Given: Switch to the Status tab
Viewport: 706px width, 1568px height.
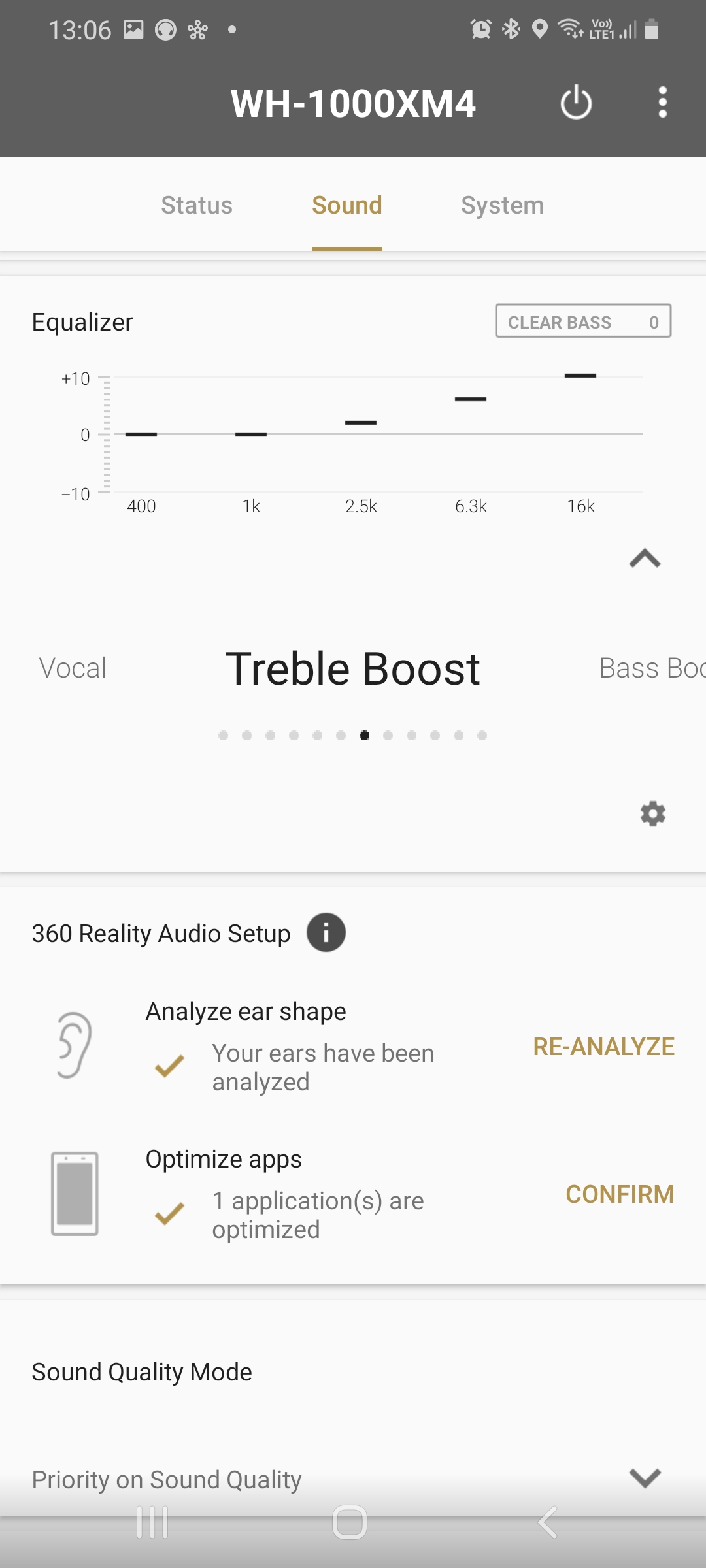Looking at the screenshot, I should 197,205.
